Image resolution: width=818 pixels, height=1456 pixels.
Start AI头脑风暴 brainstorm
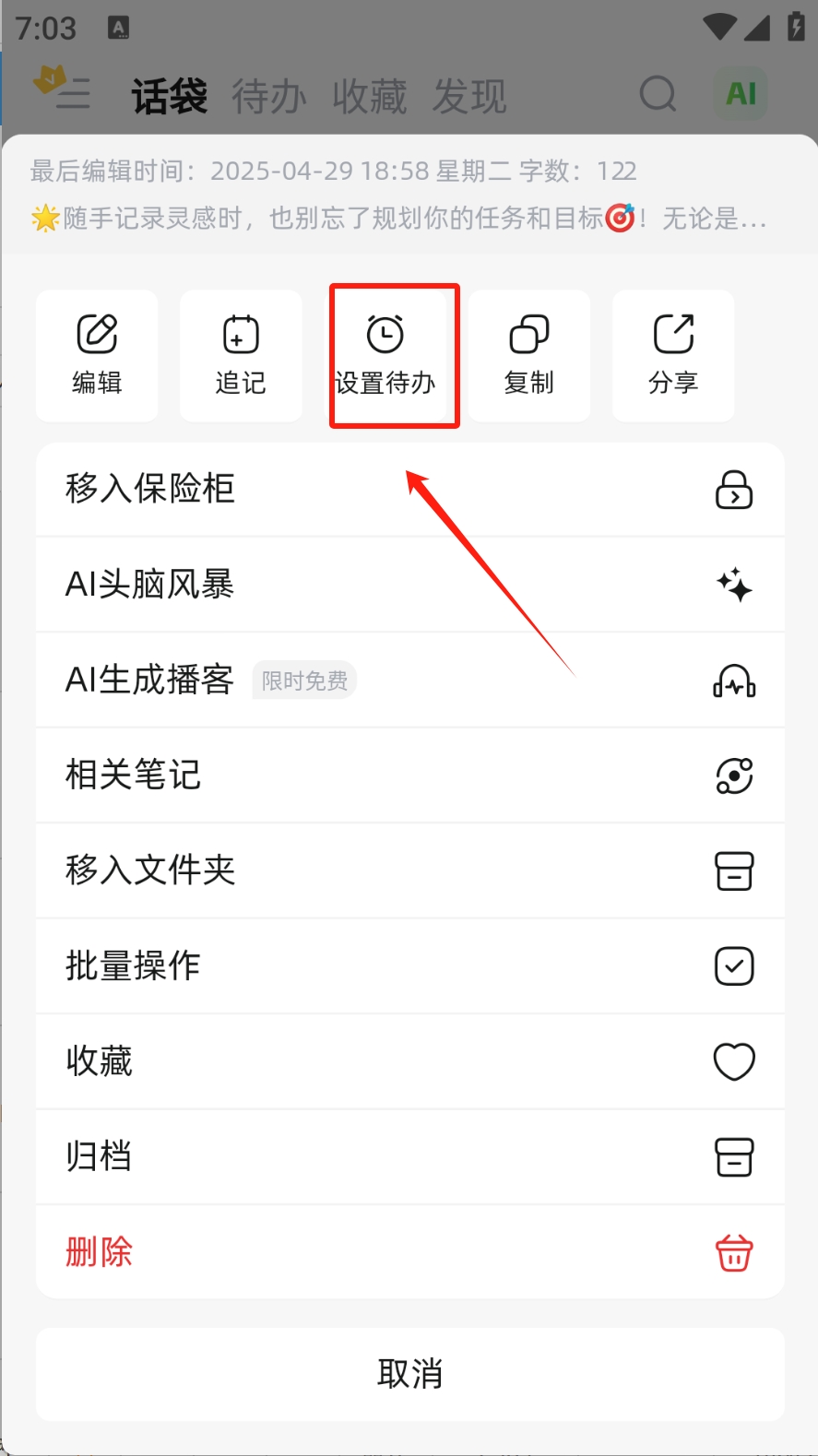click(x=409, y=585)
